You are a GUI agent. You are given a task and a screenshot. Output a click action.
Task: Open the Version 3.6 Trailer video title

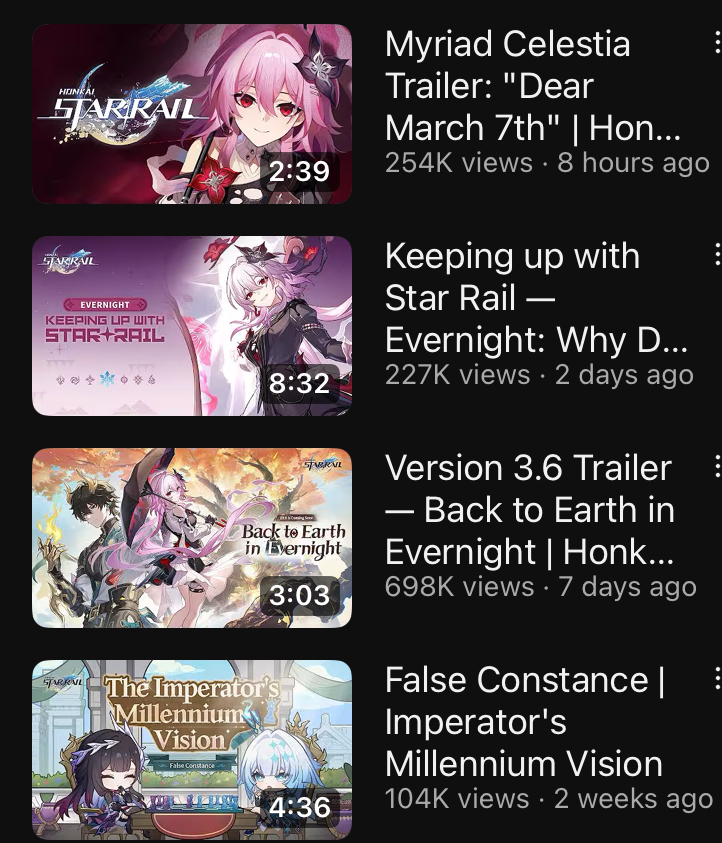530,509
